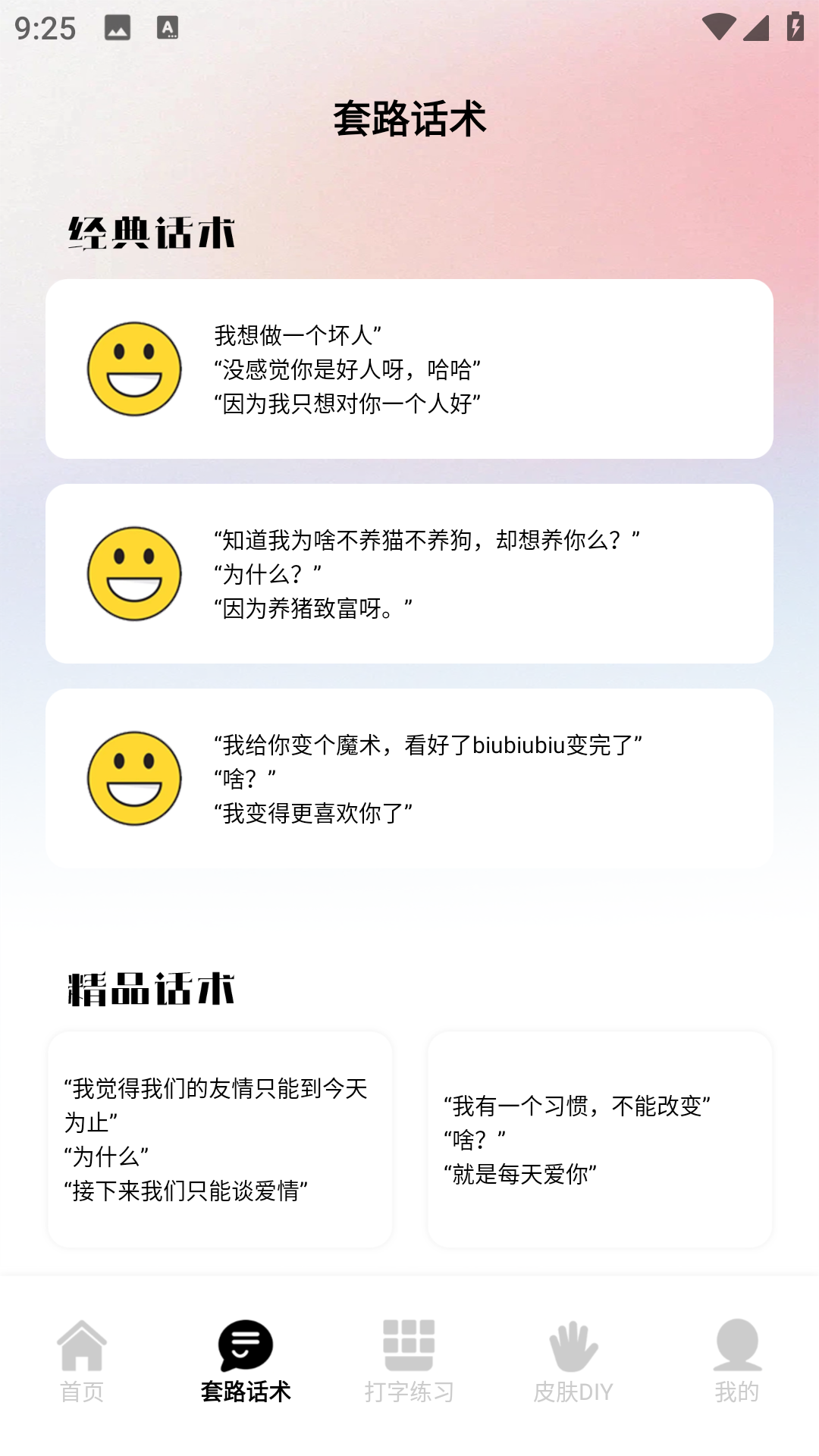Switch to the 首页 tab
Screen dimensions: 819x1456
pos(82,1361)
